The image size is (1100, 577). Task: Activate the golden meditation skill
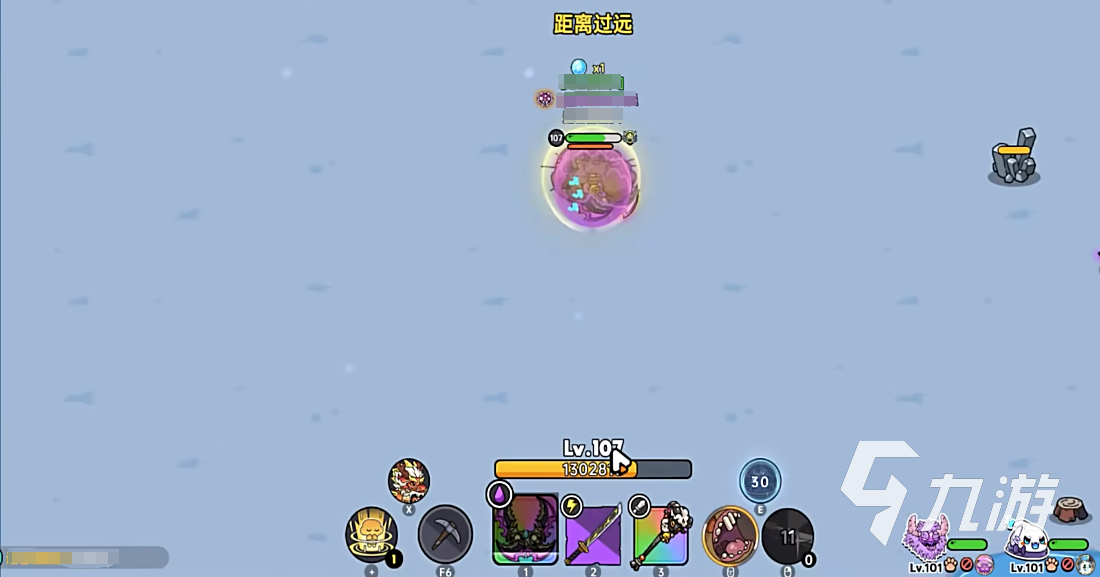tap(371, 534)
